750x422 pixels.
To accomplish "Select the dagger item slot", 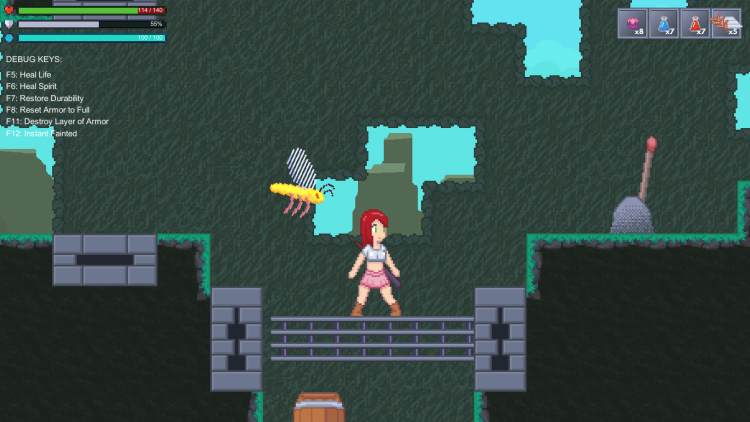I will (x=726, y=23).
